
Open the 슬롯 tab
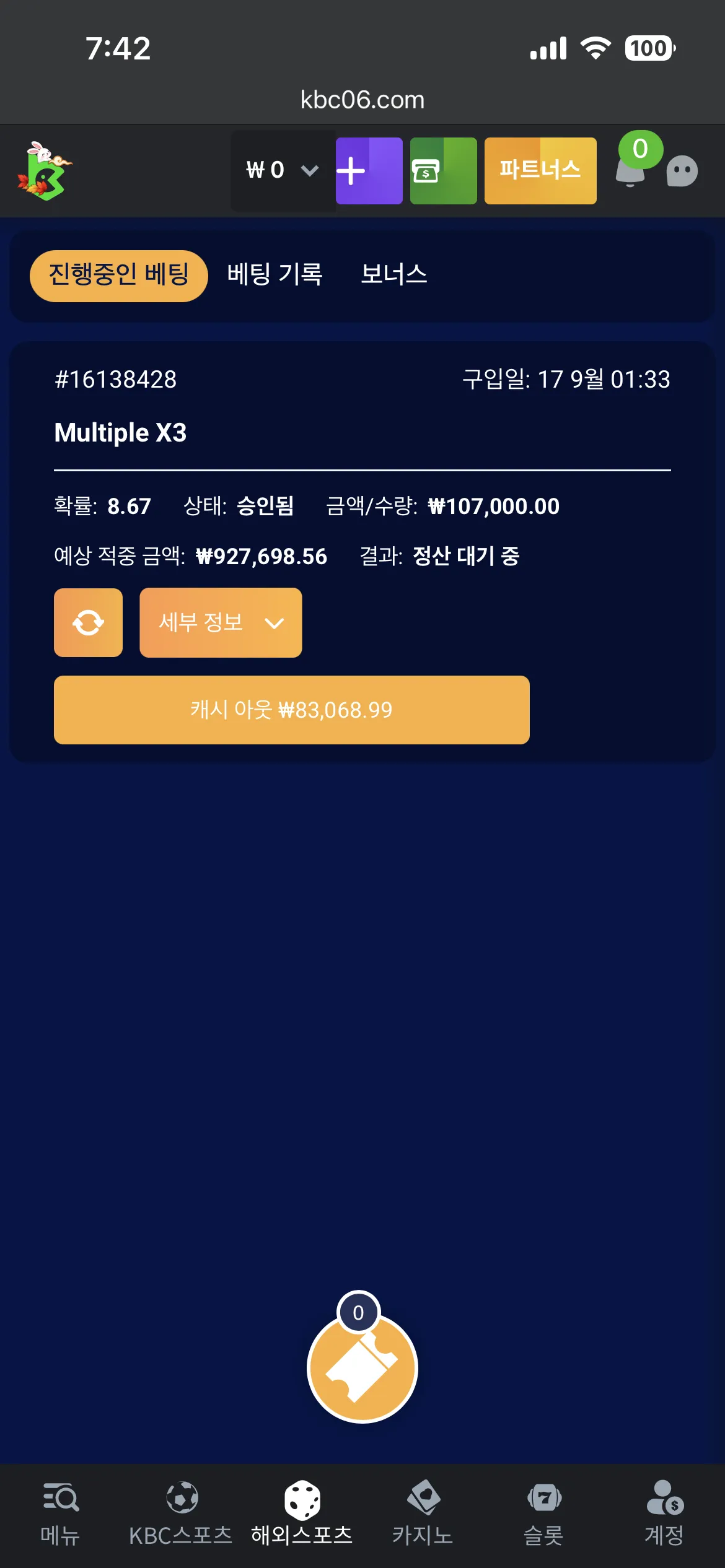click(543, 1514)
